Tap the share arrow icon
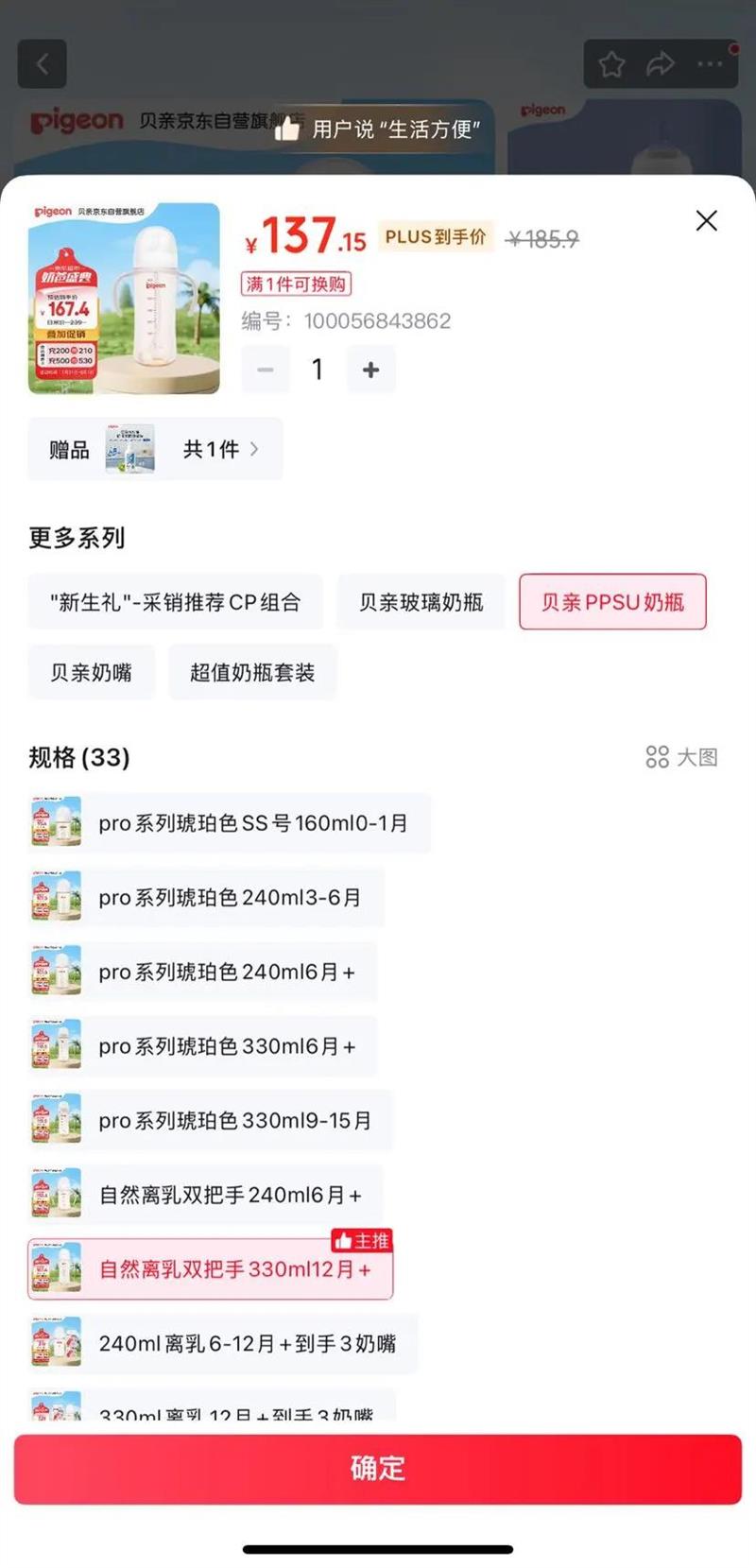756x1568 pixels. (660, 63)
